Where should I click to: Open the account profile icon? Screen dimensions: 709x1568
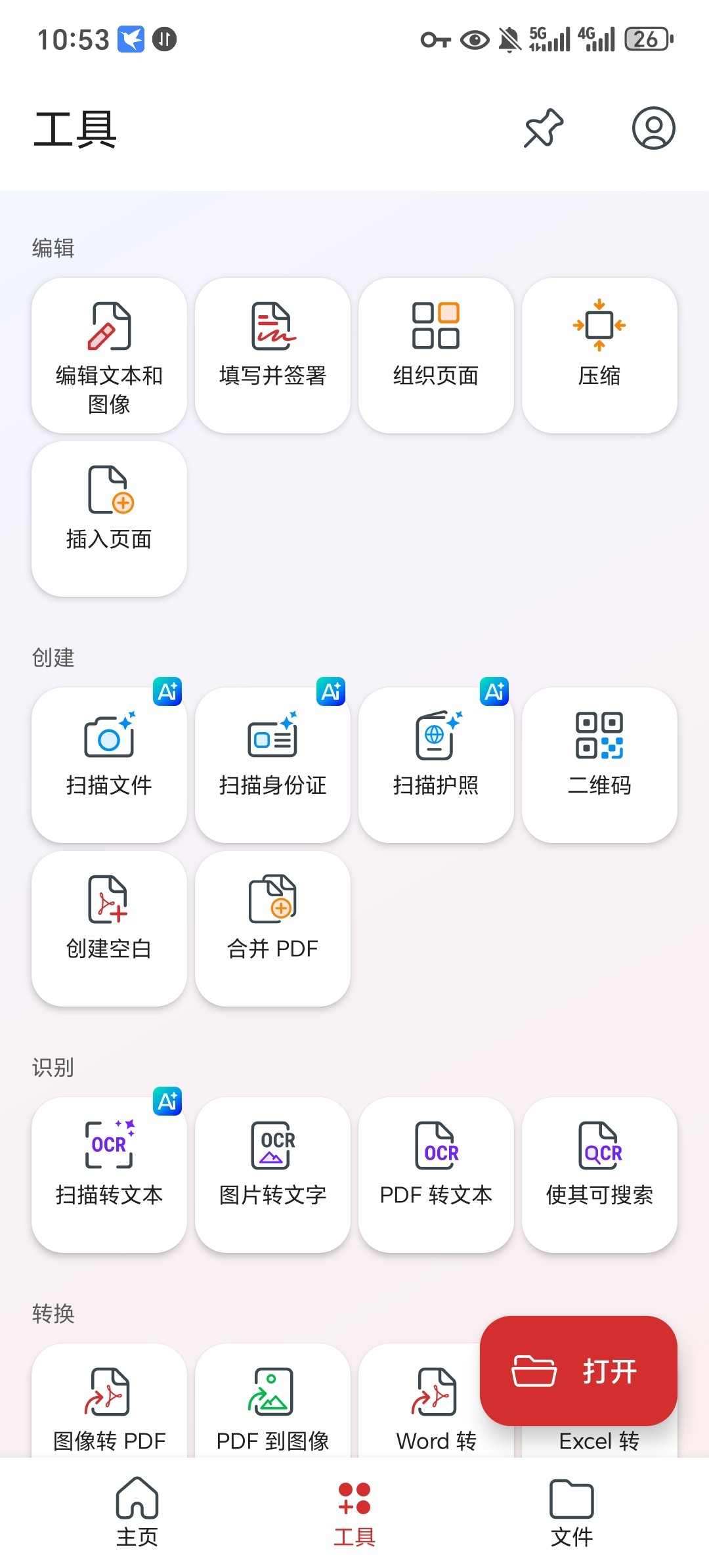653,128
